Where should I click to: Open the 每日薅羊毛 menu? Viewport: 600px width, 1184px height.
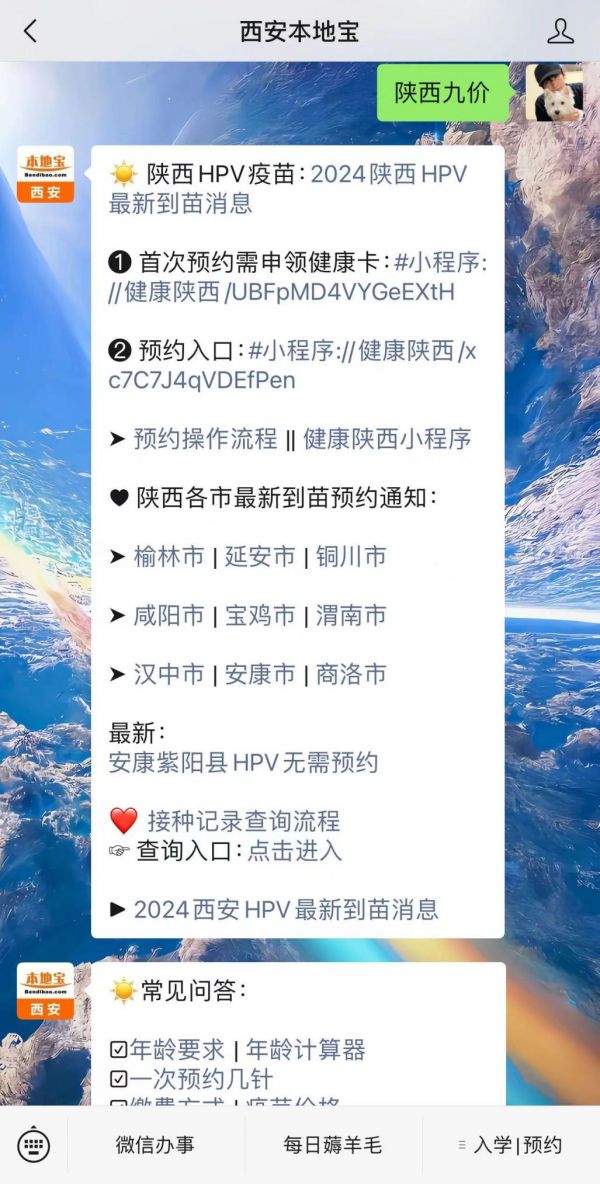tap(333, 1145)
